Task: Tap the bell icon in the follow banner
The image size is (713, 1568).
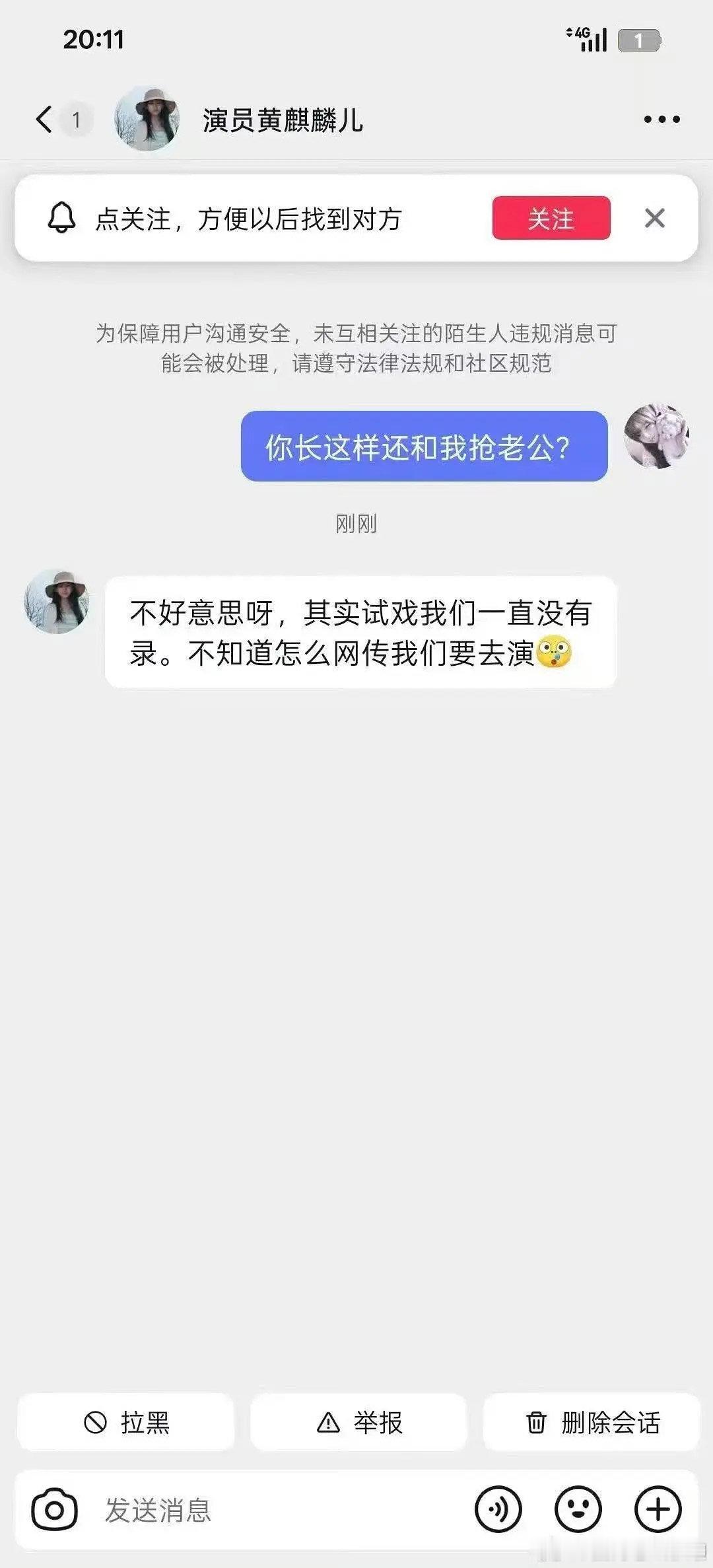Action: tap(63, 219)
